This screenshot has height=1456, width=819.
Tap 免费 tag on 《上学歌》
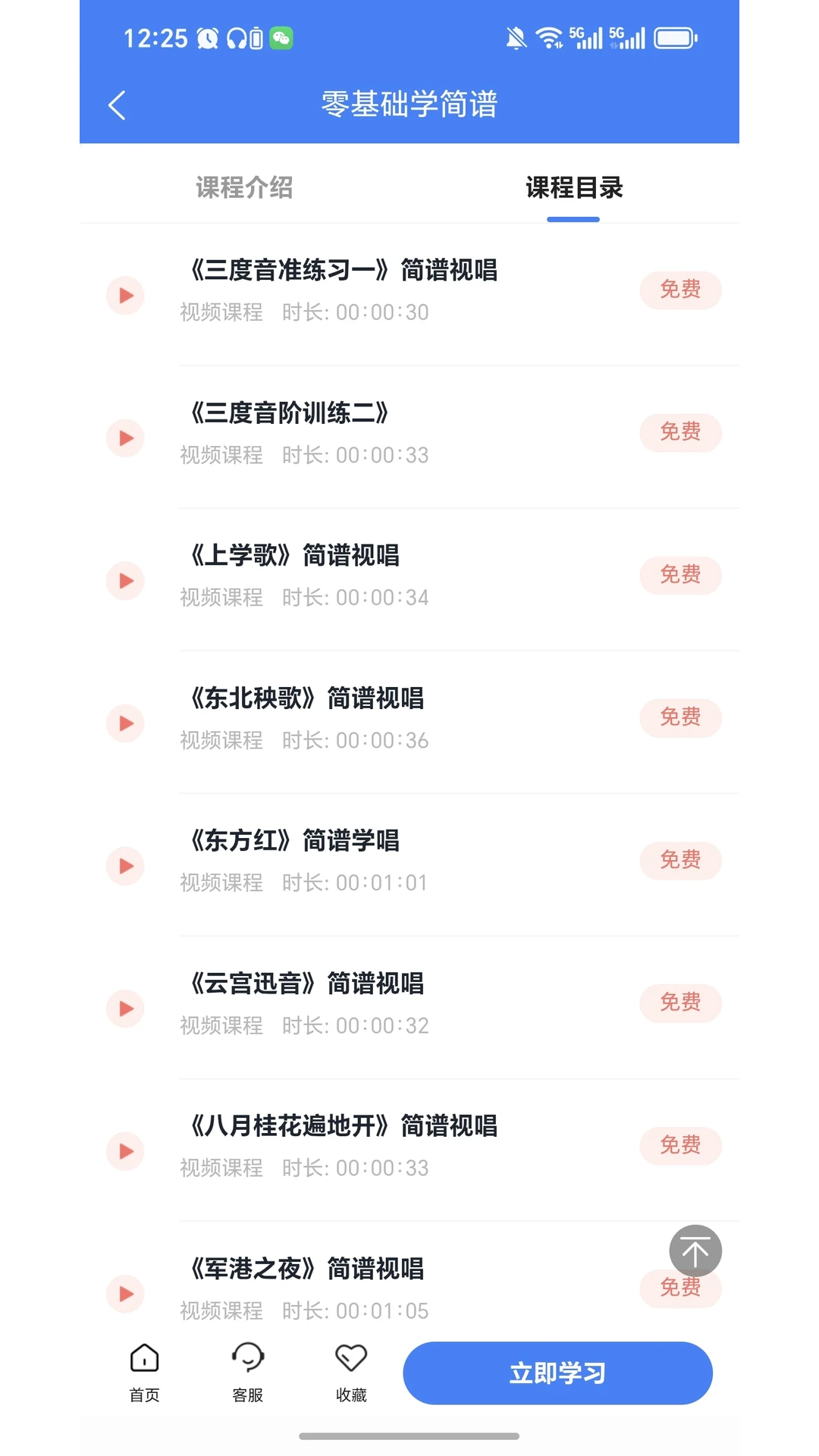(x=680, y=575)
